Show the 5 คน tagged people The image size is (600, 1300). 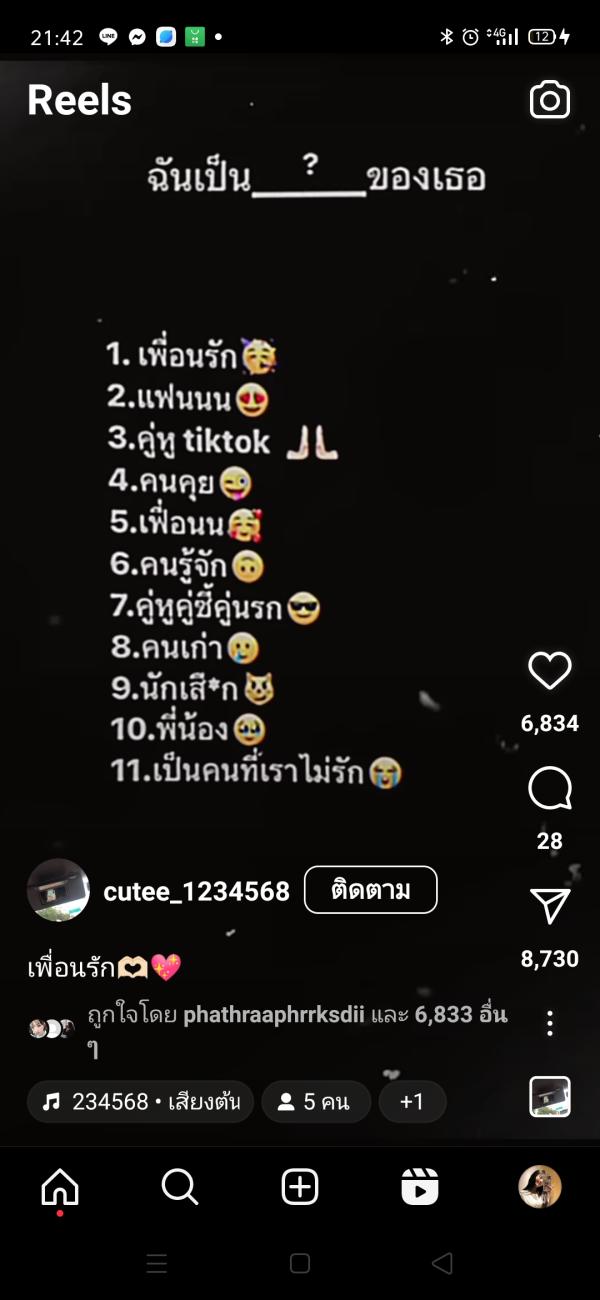tap(315, 1101)
